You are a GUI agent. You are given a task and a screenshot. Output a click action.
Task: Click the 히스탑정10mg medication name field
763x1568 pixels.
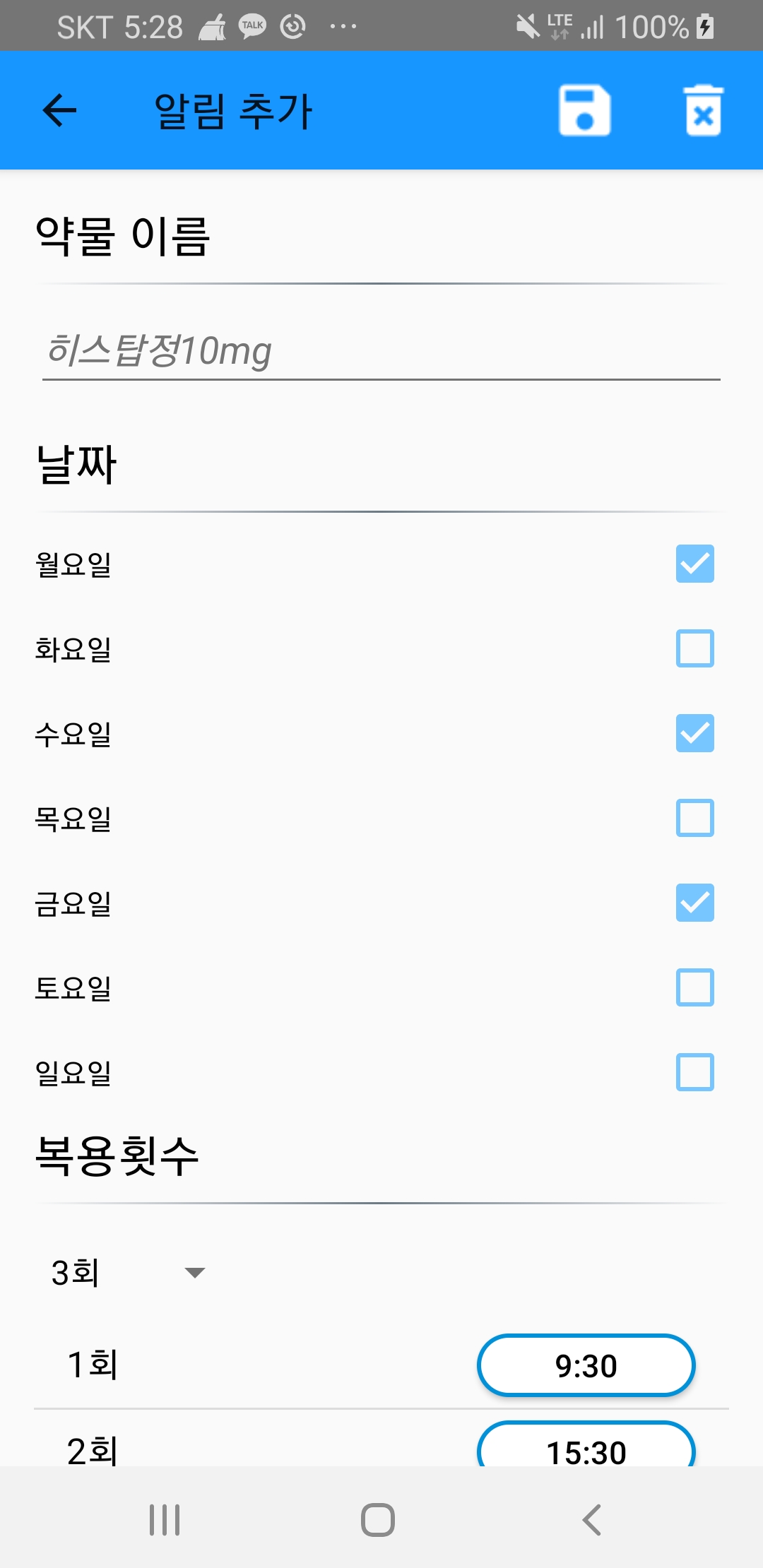[381, 350]
